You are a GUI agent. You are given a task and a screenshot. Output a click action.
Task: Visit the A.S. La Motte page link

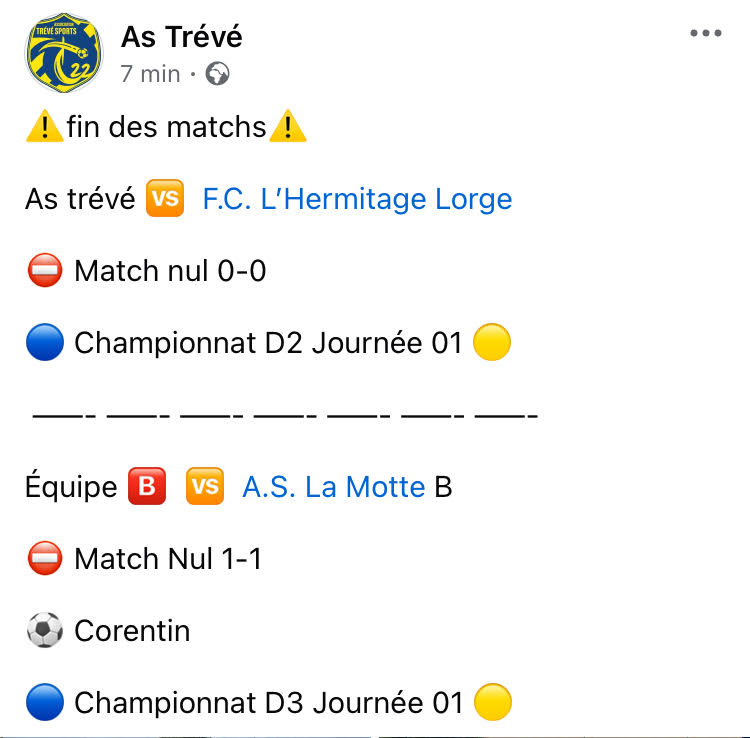point(333,487)
